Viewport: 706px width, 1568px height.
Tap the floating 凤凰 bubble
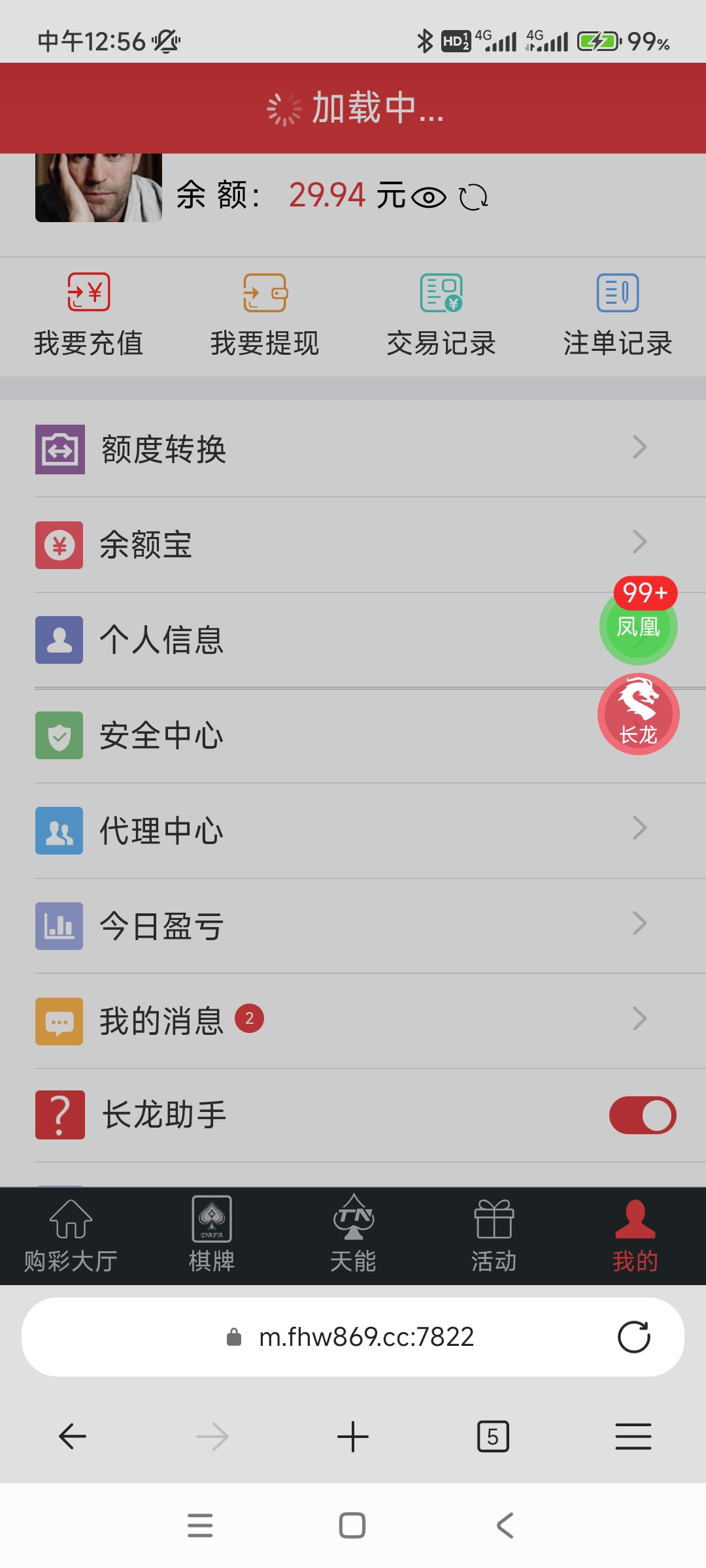[x=638, y=627]
